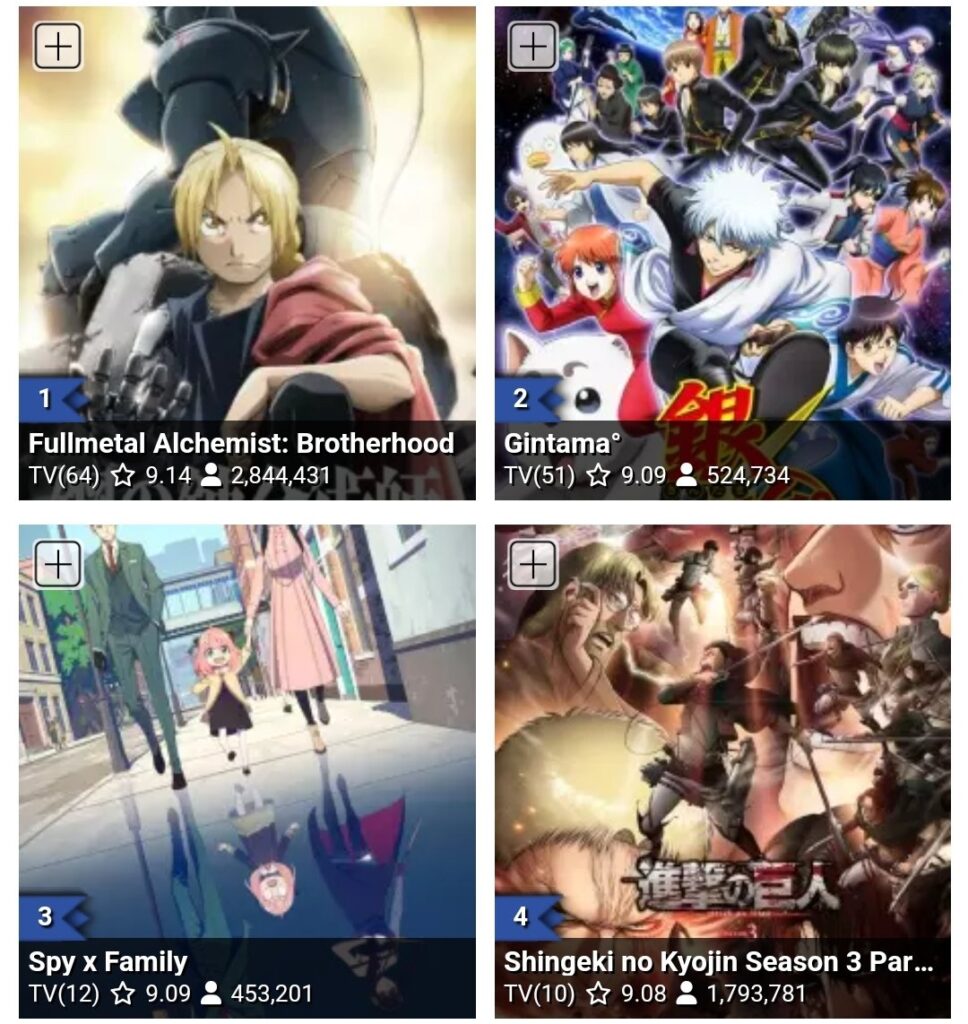968x1024 pixels.
Task: Open the Fullmetal Alchemist: Brotherhood card
Action: (x=247, y=250)
